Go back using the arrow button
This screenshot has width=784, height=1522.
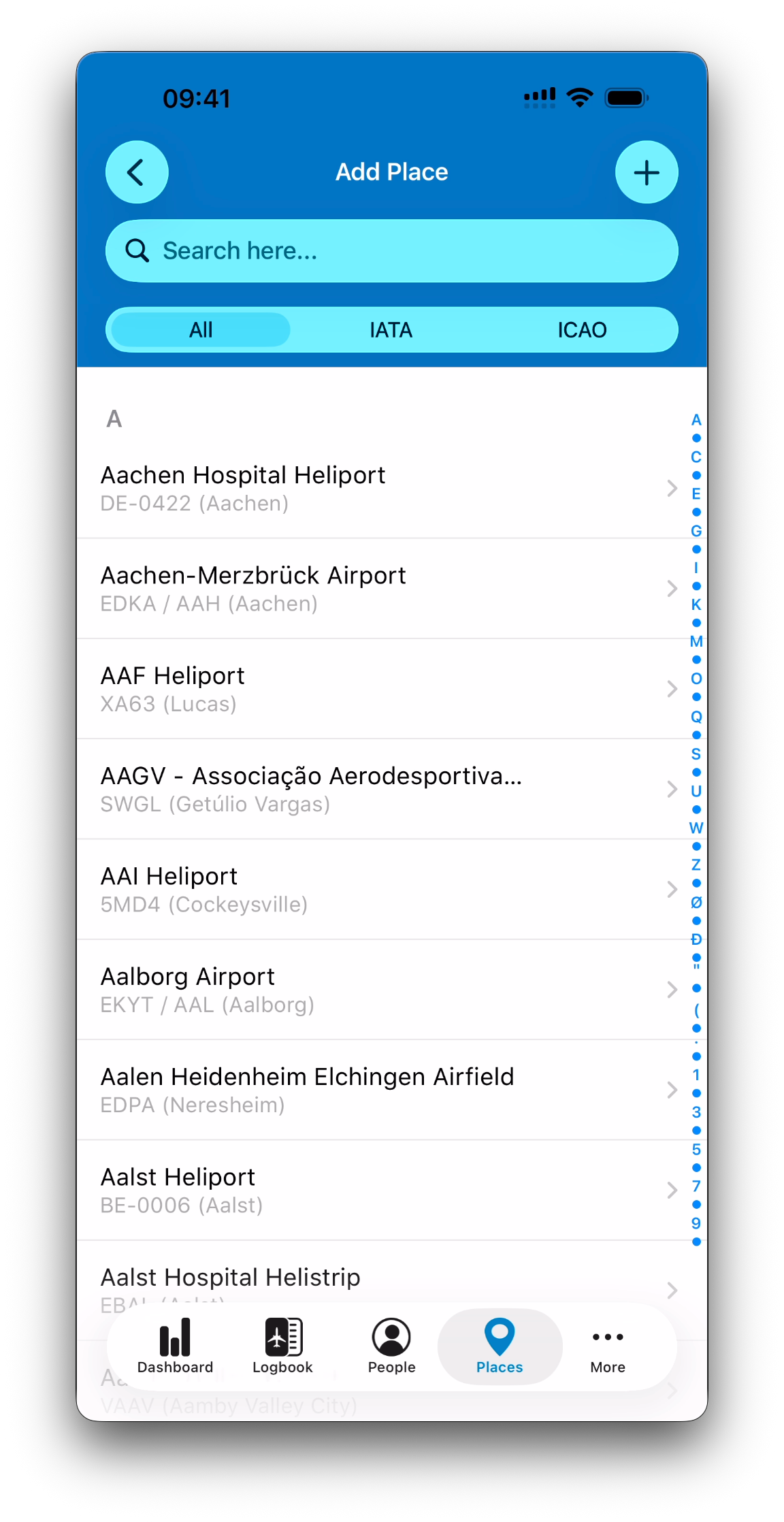coord(137,172)
